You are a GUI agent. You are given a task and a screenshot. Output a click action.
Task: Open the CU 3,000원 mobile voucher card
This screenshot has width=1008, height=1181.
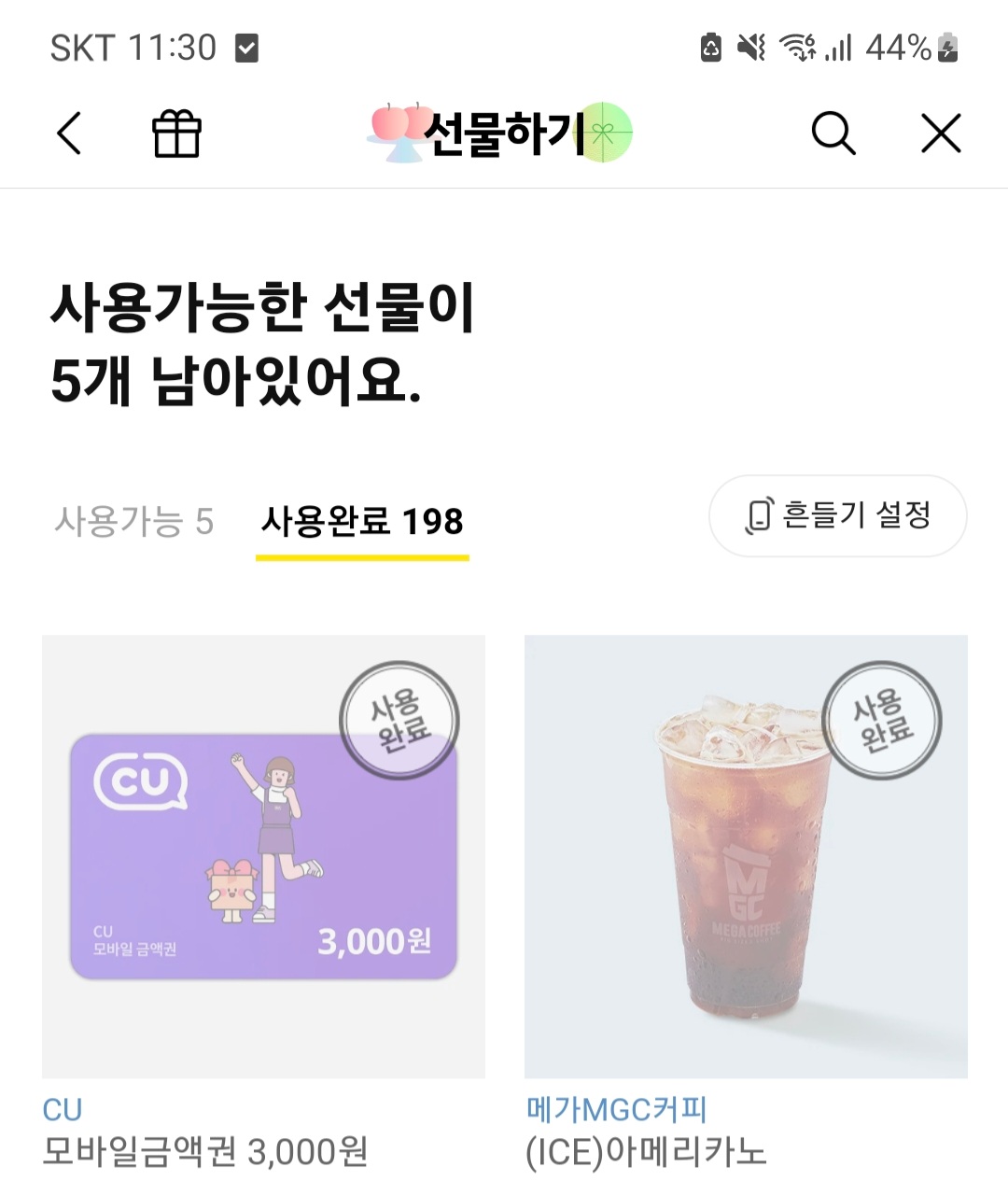(x=263, y=903)
